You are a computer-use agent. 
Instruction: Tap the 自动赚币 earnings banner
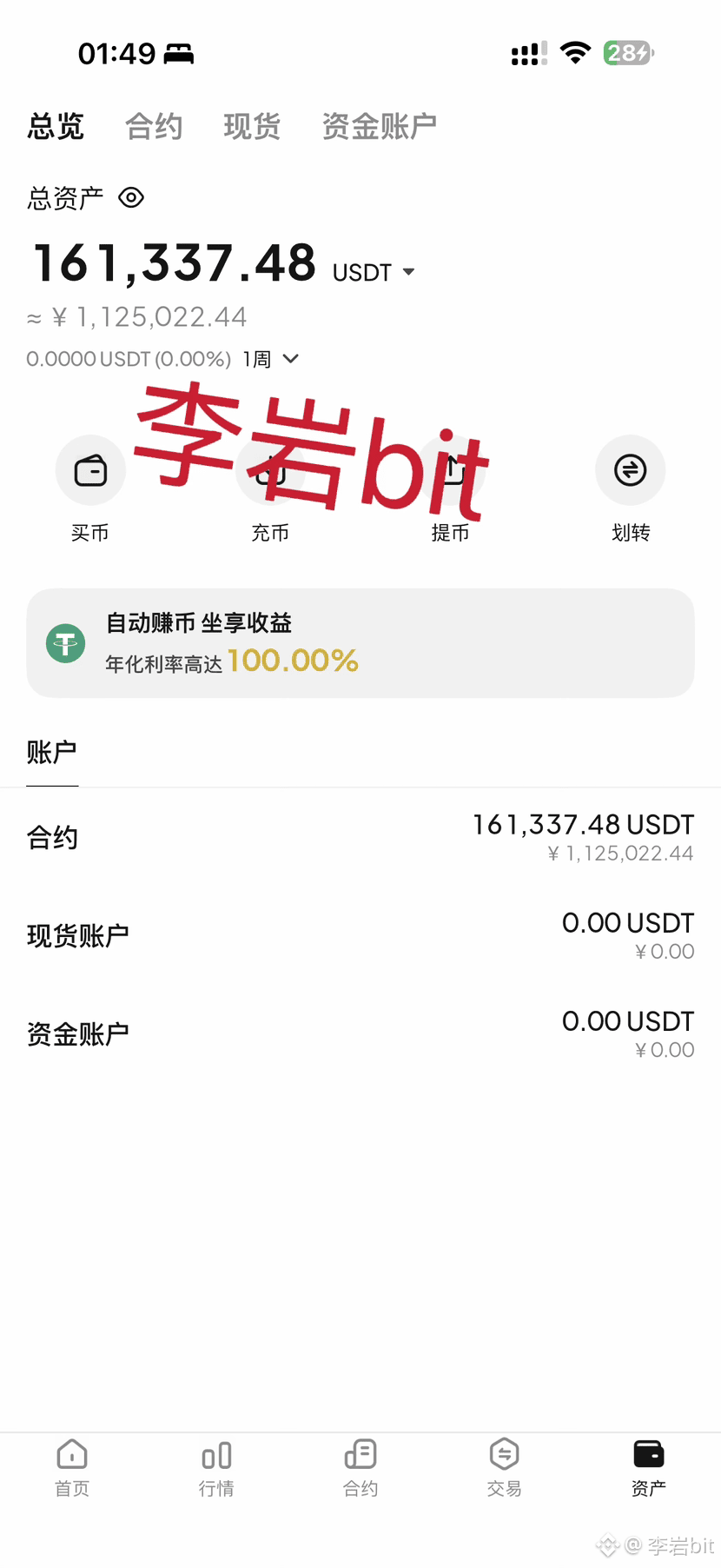[x=360, y=643]
